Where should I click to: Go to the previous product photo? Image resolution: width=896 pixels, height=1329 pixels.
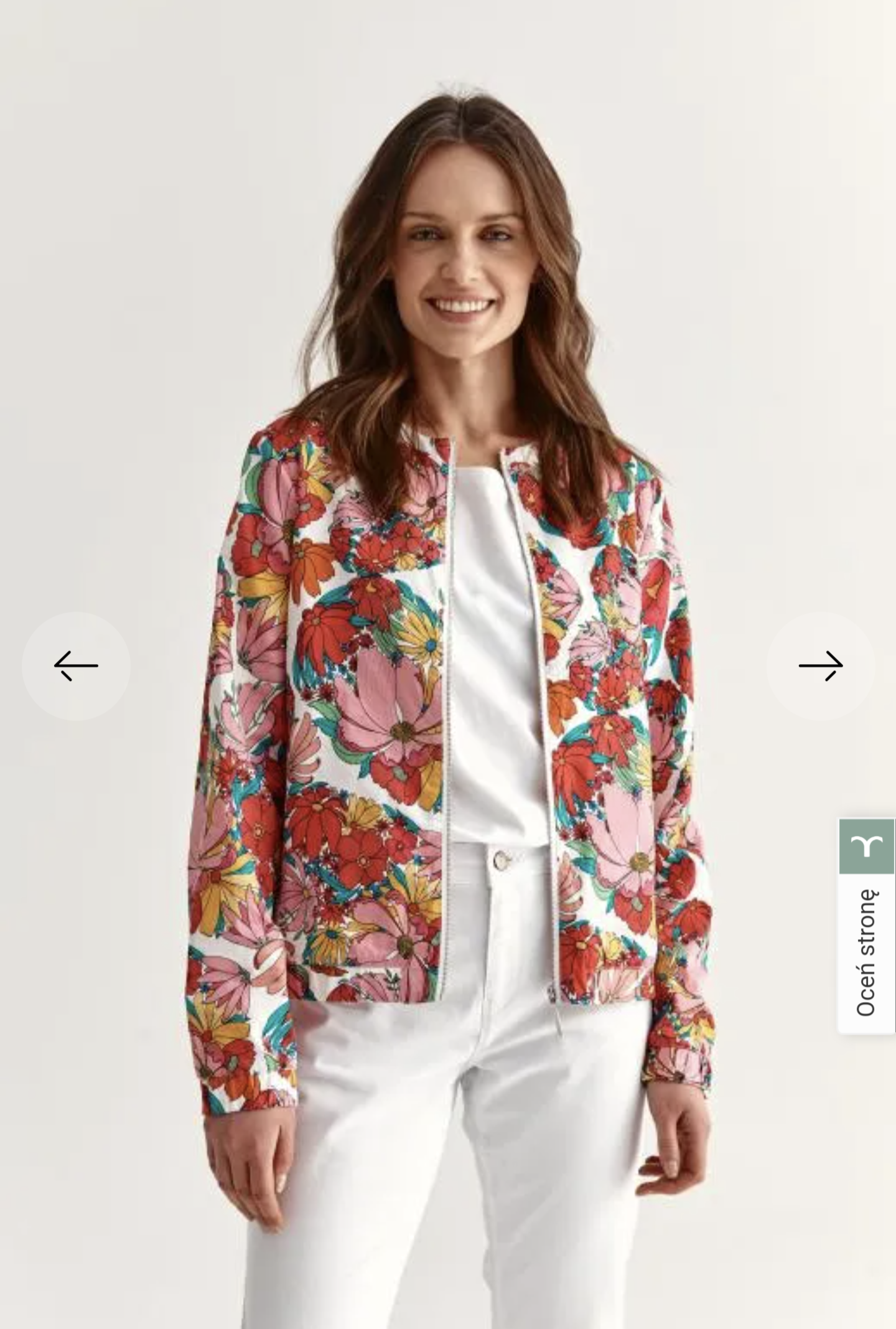tap(76, 665)
